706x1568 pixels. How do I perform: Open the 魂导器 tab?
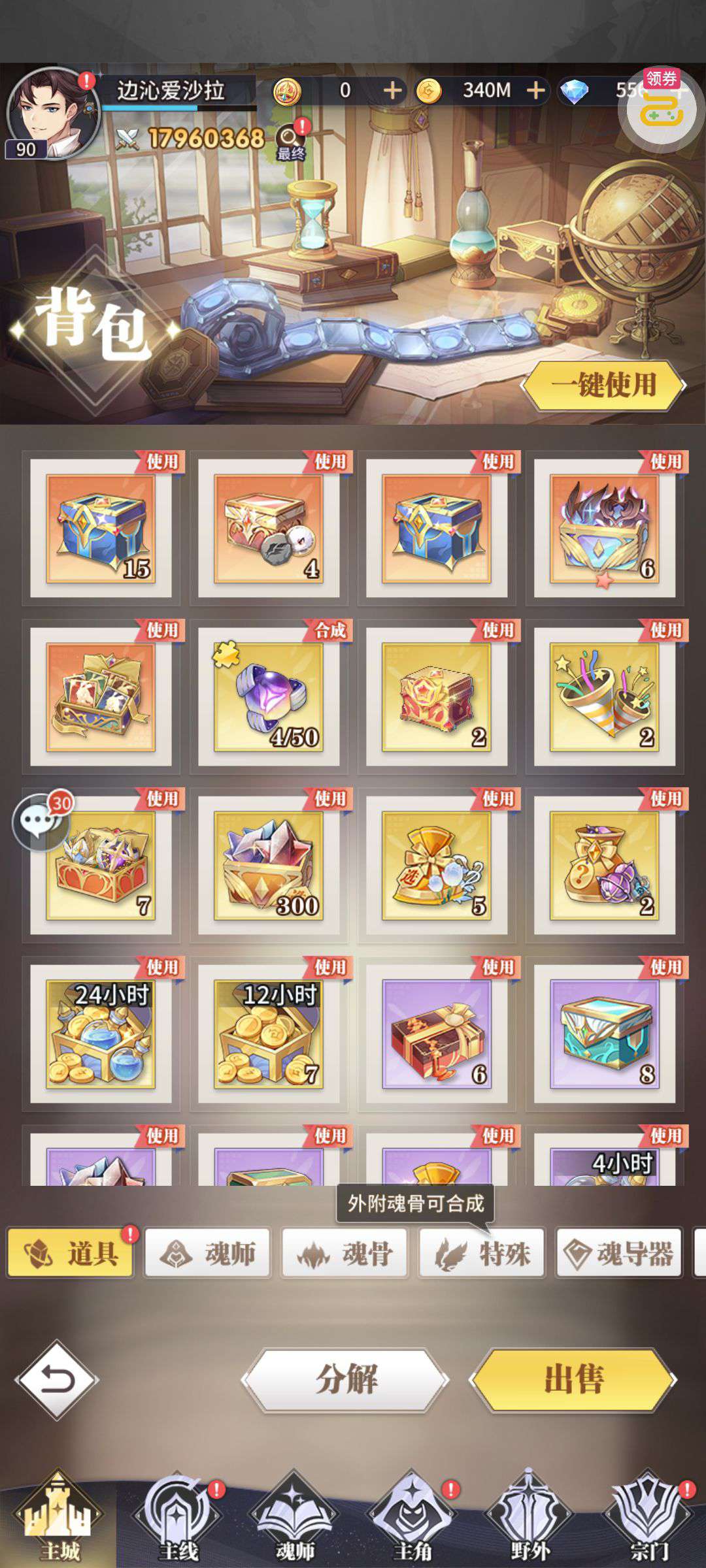(619, 1253)
